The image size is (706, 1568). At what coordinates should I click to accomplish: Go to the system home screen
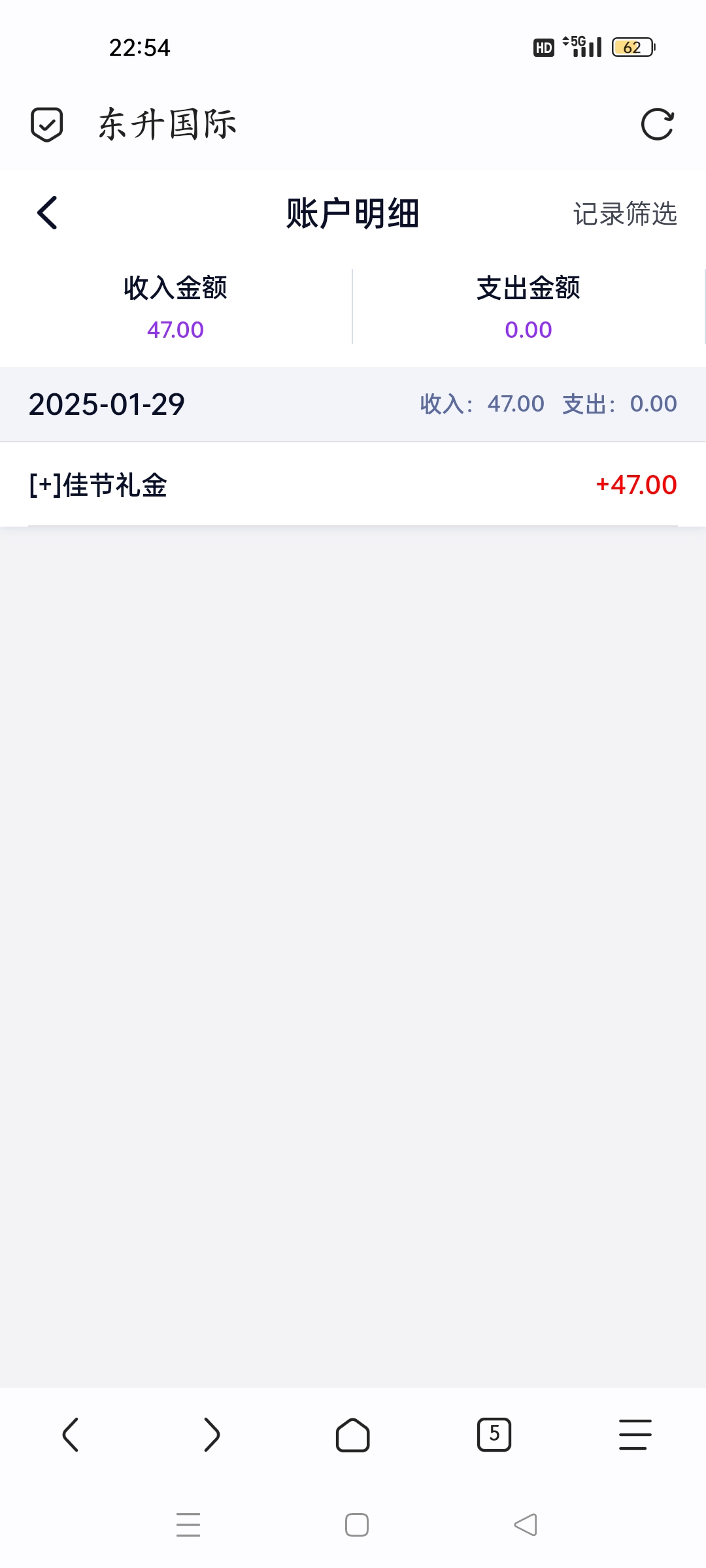click(x=357, y=1525)
